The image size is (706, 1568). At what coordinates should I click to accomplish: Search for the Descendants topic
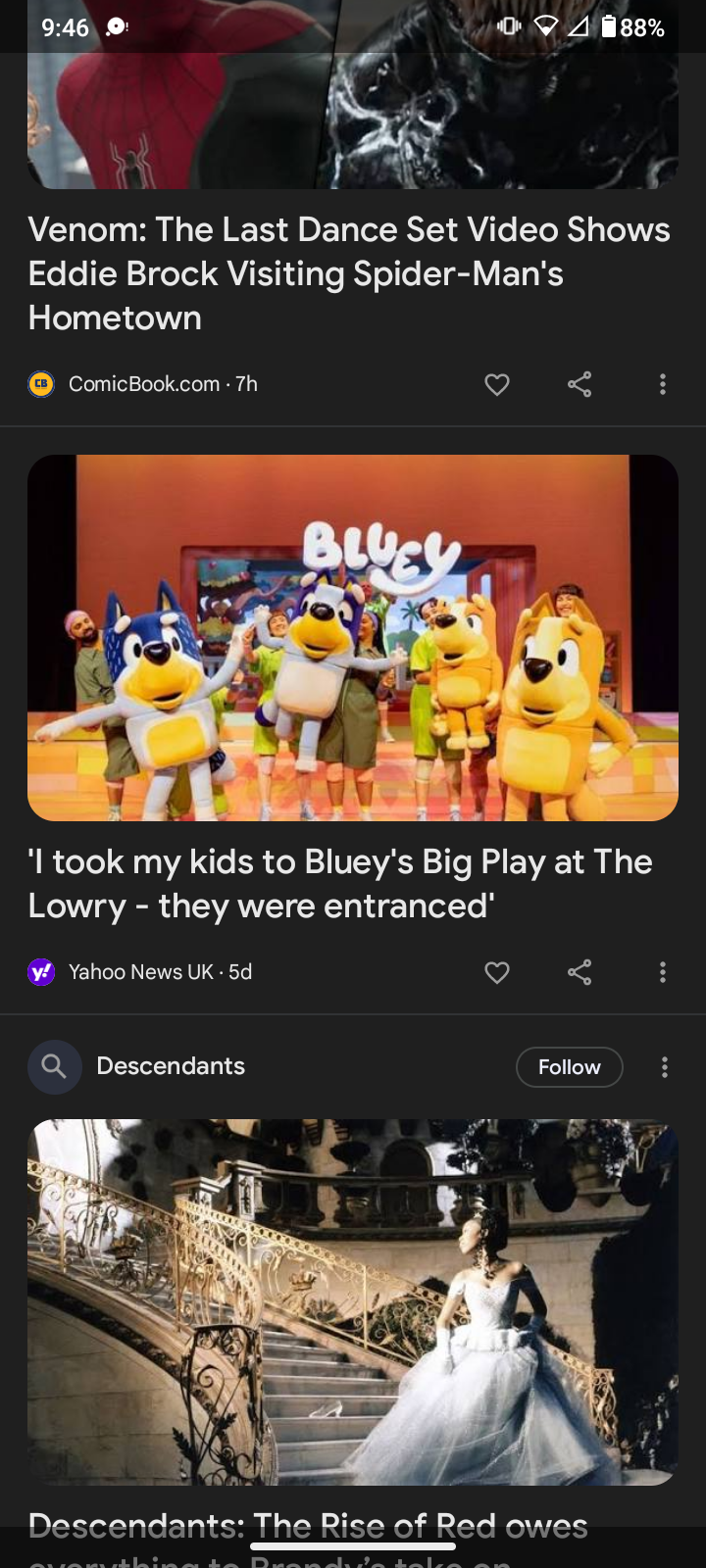(55, 1066)
